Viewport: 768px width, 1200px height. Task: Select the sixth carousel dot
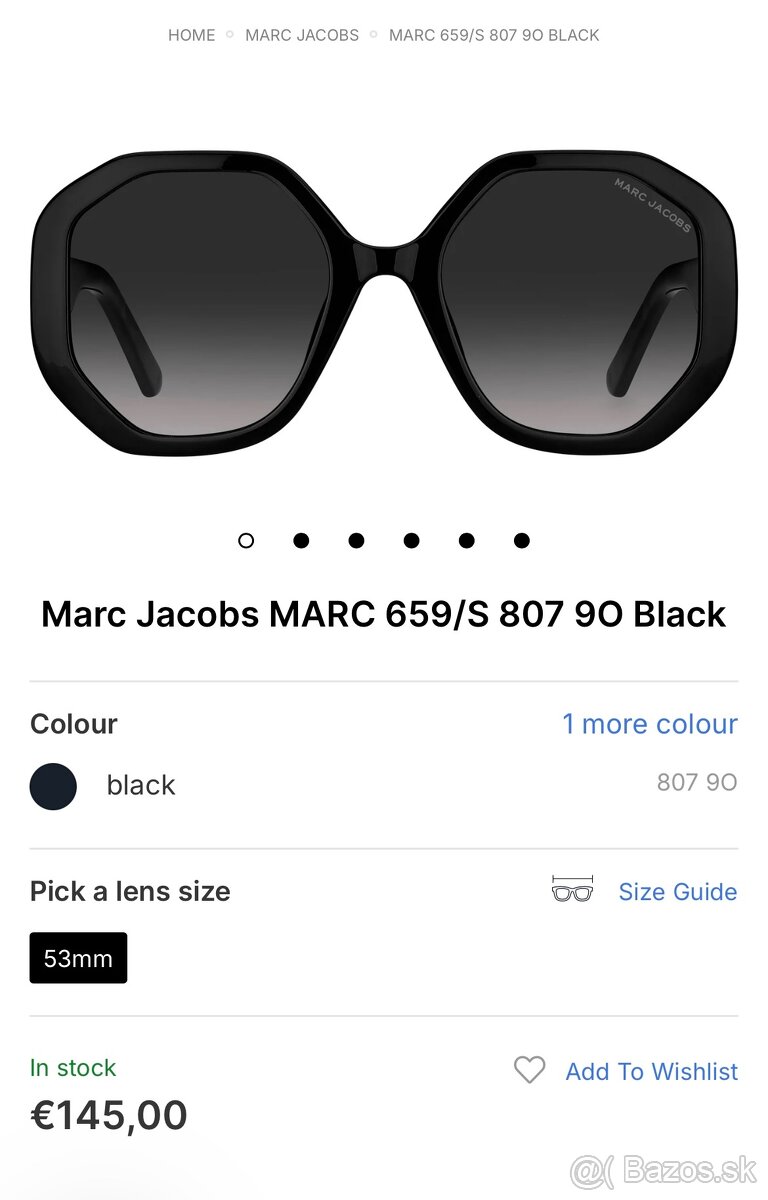click(x=521, y=540)
